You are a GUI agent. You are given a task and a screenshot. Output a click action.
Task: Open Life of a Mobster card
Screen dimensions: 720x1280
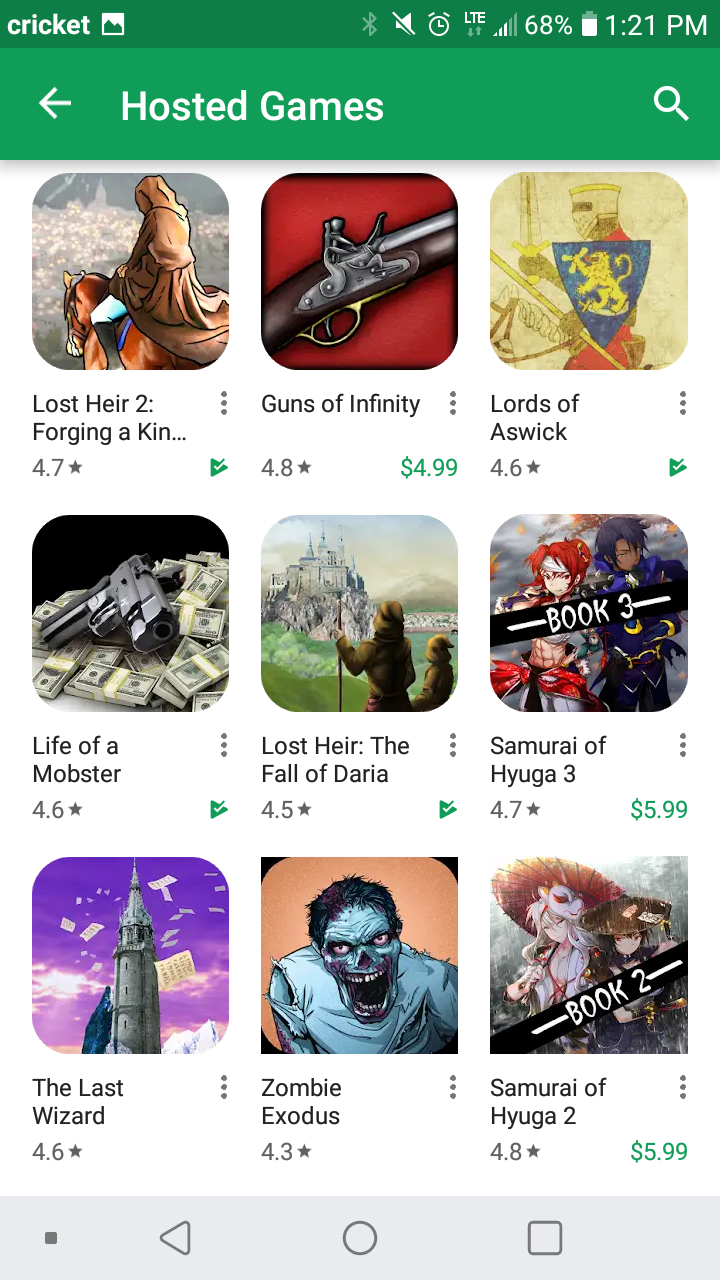[130, 614]
